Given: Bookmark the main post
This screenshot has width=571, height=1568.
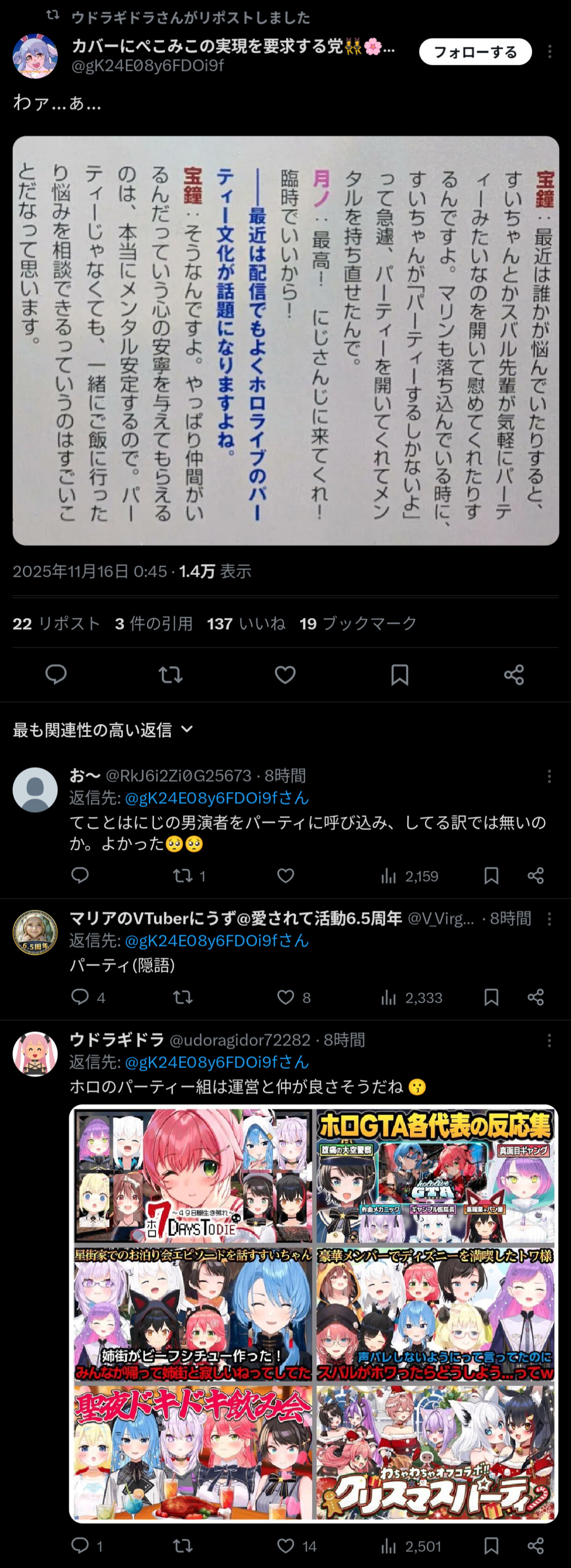Looking at the screenshot, I should 399,674.
